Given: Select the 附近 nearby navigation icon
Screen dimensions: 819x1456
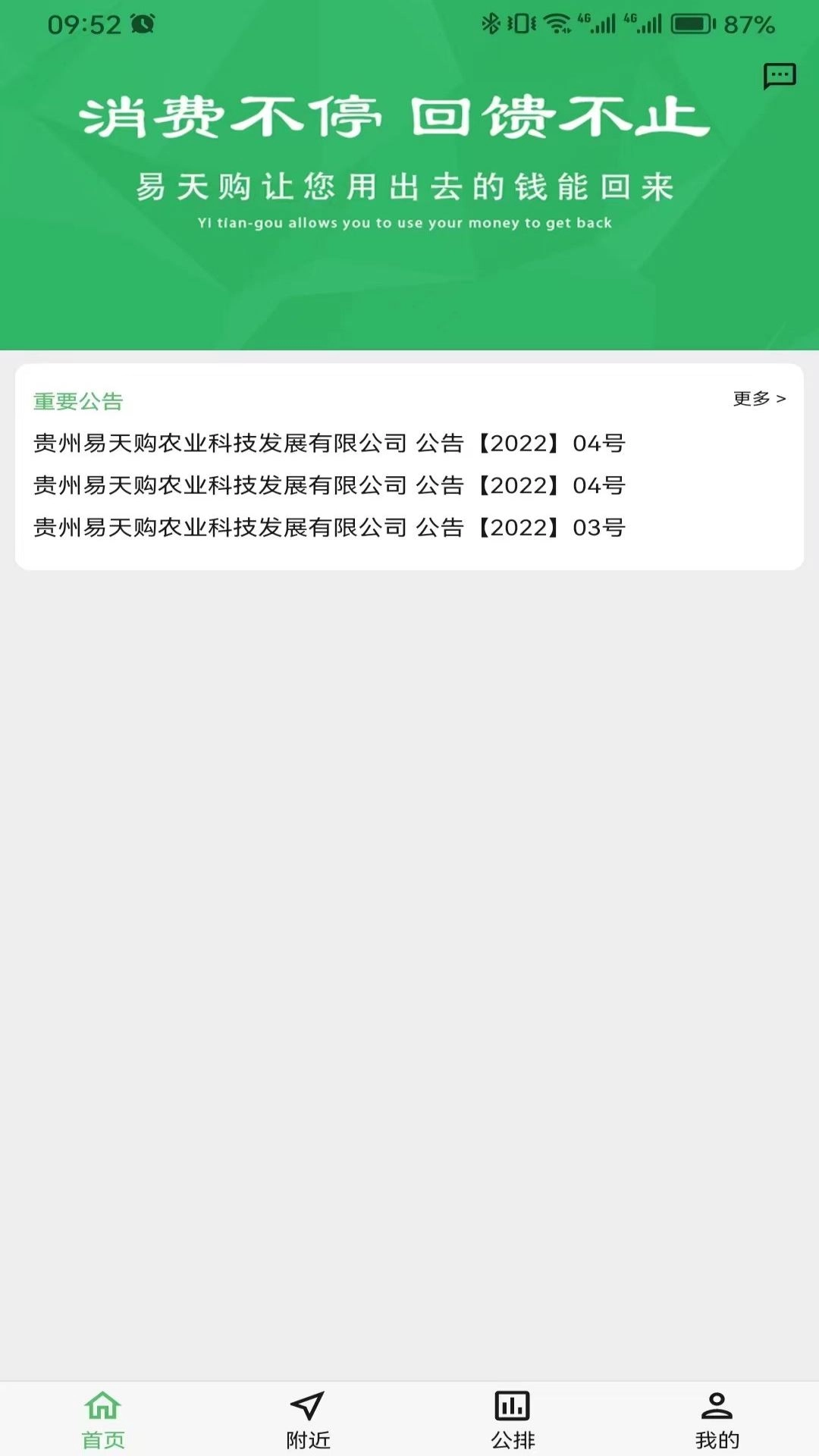Looking at the screenshot, I should [307, 1406].
